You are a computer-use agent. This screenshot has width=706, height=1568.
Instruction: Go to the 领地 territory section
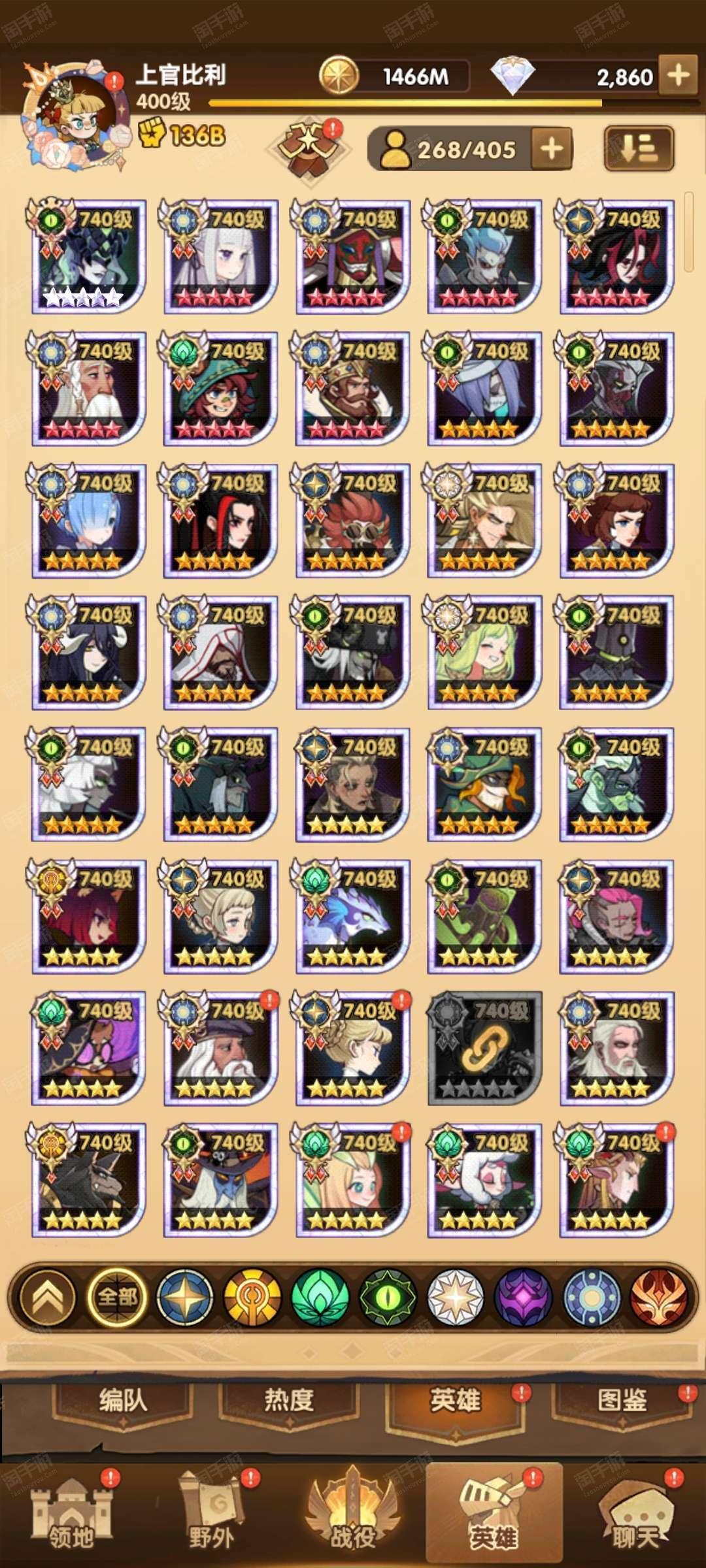[71, 1516]
